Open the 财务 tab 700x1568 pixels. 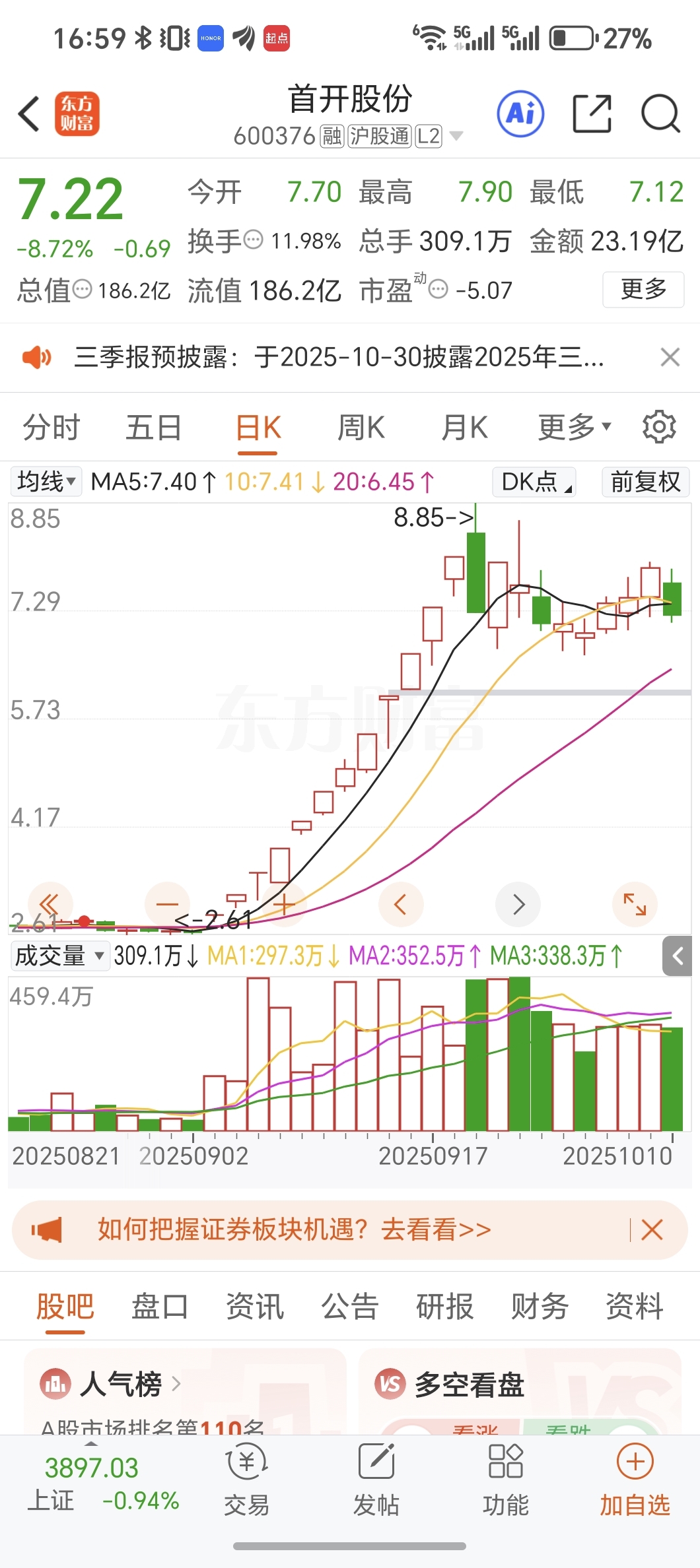click(540, 1306)
